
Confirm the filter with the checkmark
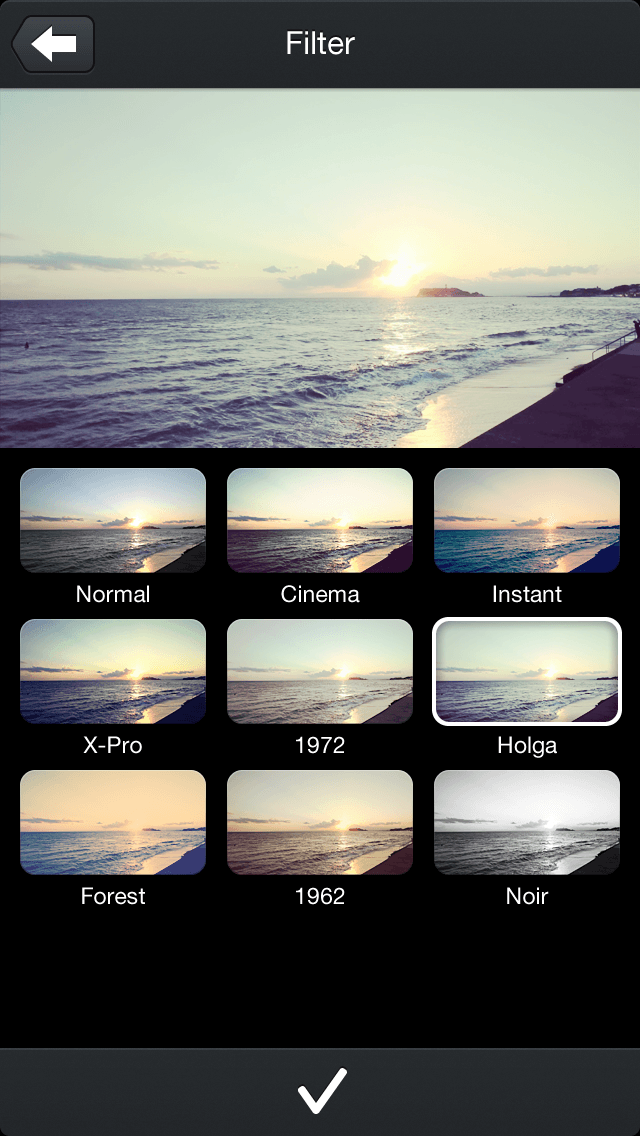321,1090
